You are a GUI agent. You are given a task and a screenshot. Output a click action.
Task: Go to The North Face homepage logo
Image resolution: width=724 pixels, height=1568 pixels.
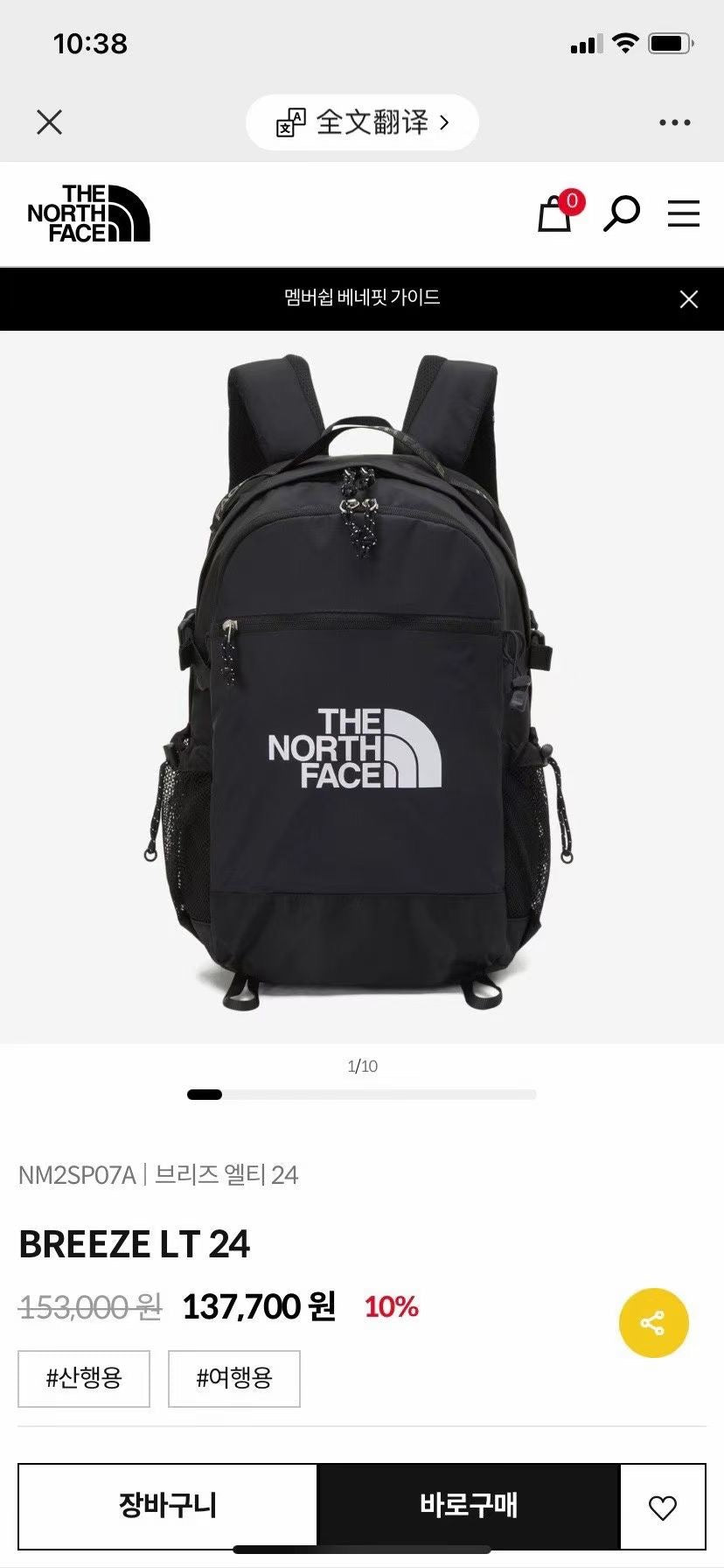(89, 213)
